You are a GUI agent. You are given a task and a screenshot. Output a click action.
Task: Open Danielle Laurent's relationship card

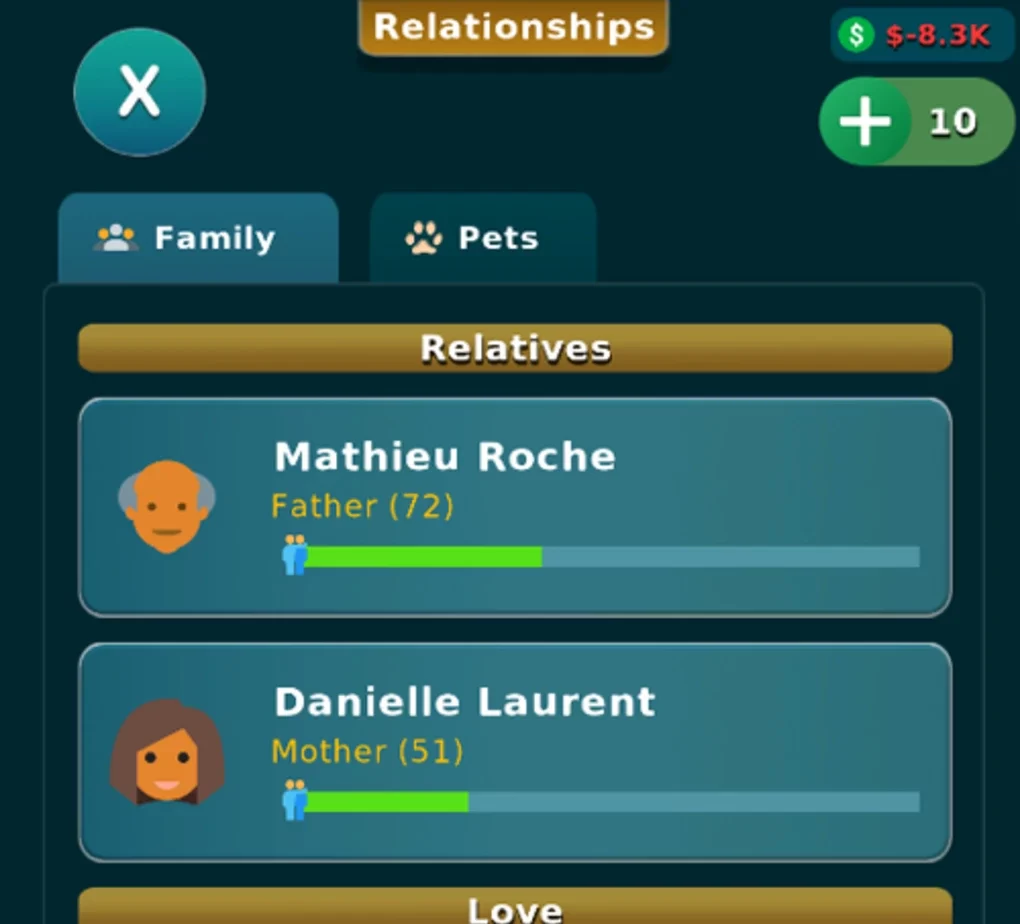[514, 751]
